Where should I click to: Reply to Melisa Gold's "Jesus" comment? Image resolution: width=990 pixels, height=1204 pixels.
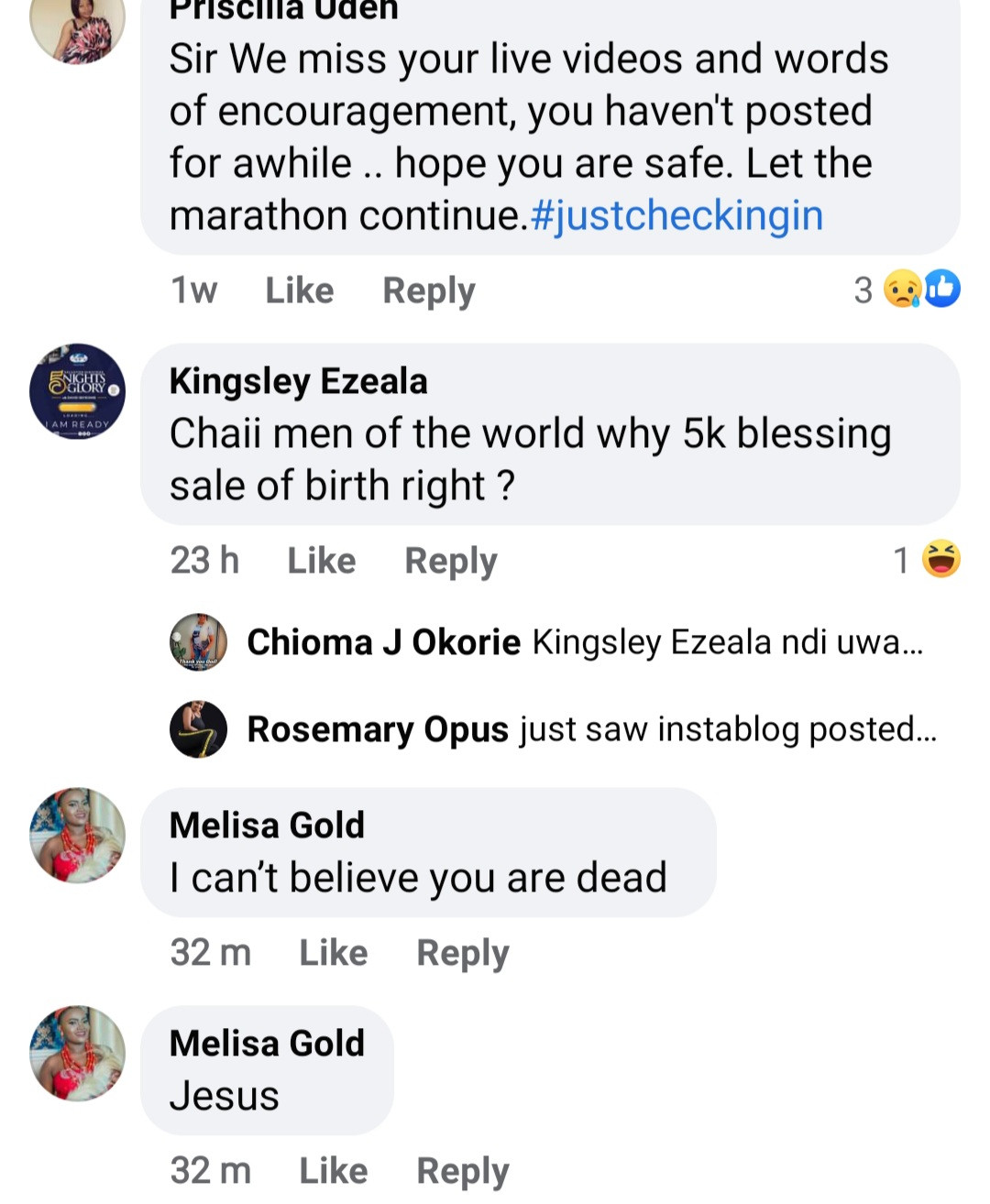coord(462,1170)
